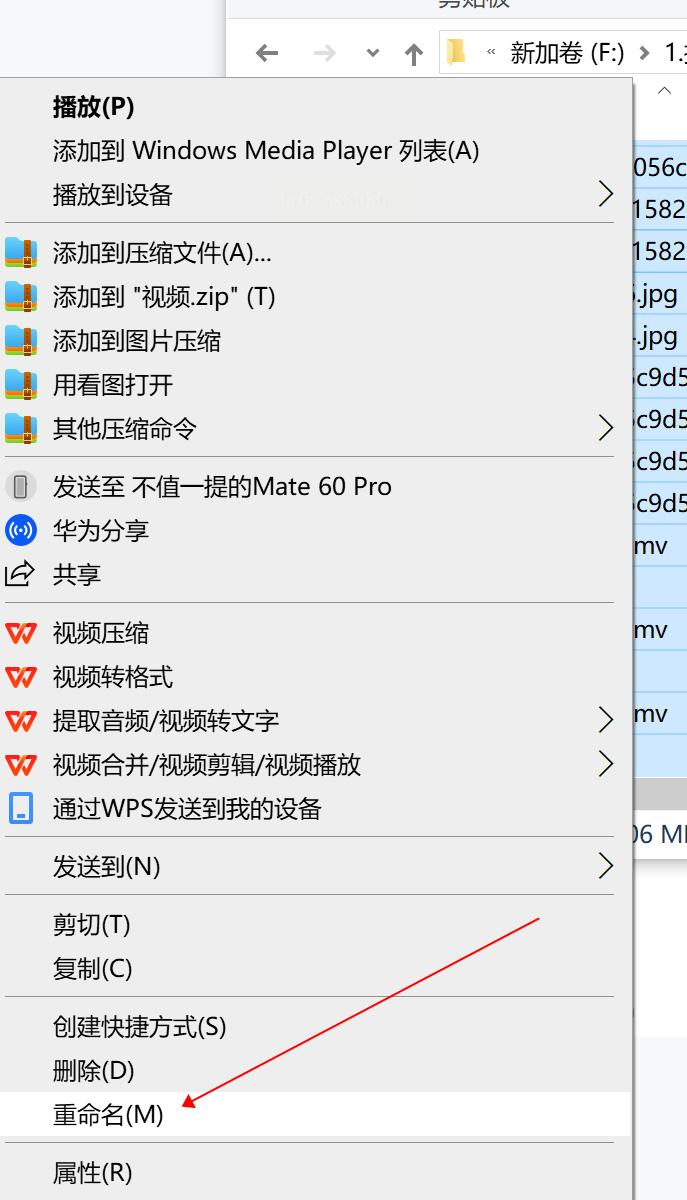
Task: Choose 剪切(T) to cut the file
Action: click(x=91, y=925)
